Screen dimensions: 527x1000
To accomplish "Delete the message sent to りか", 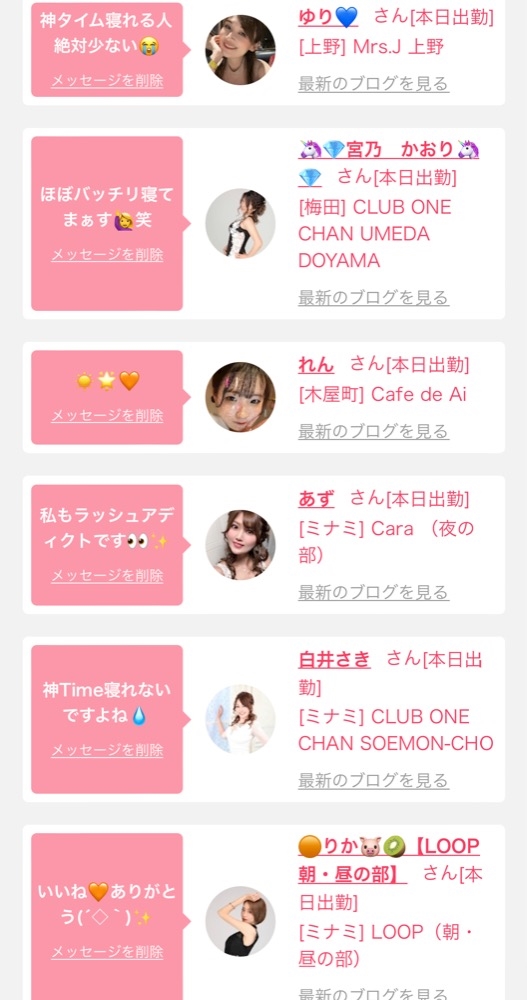I will (x=107, y=952).
